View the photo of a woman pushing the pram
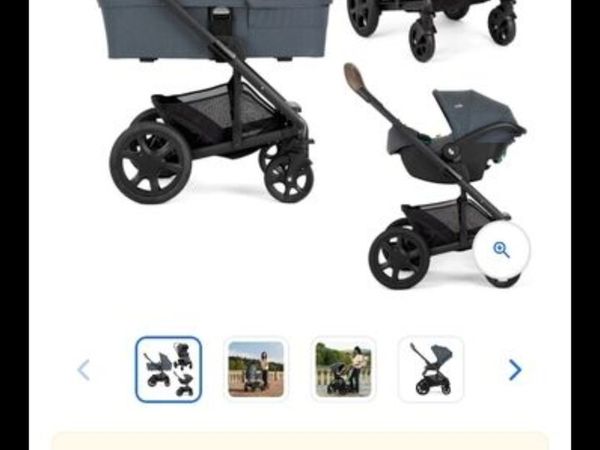Viewport: 600px width, 450px height. (x=256, y=369)
